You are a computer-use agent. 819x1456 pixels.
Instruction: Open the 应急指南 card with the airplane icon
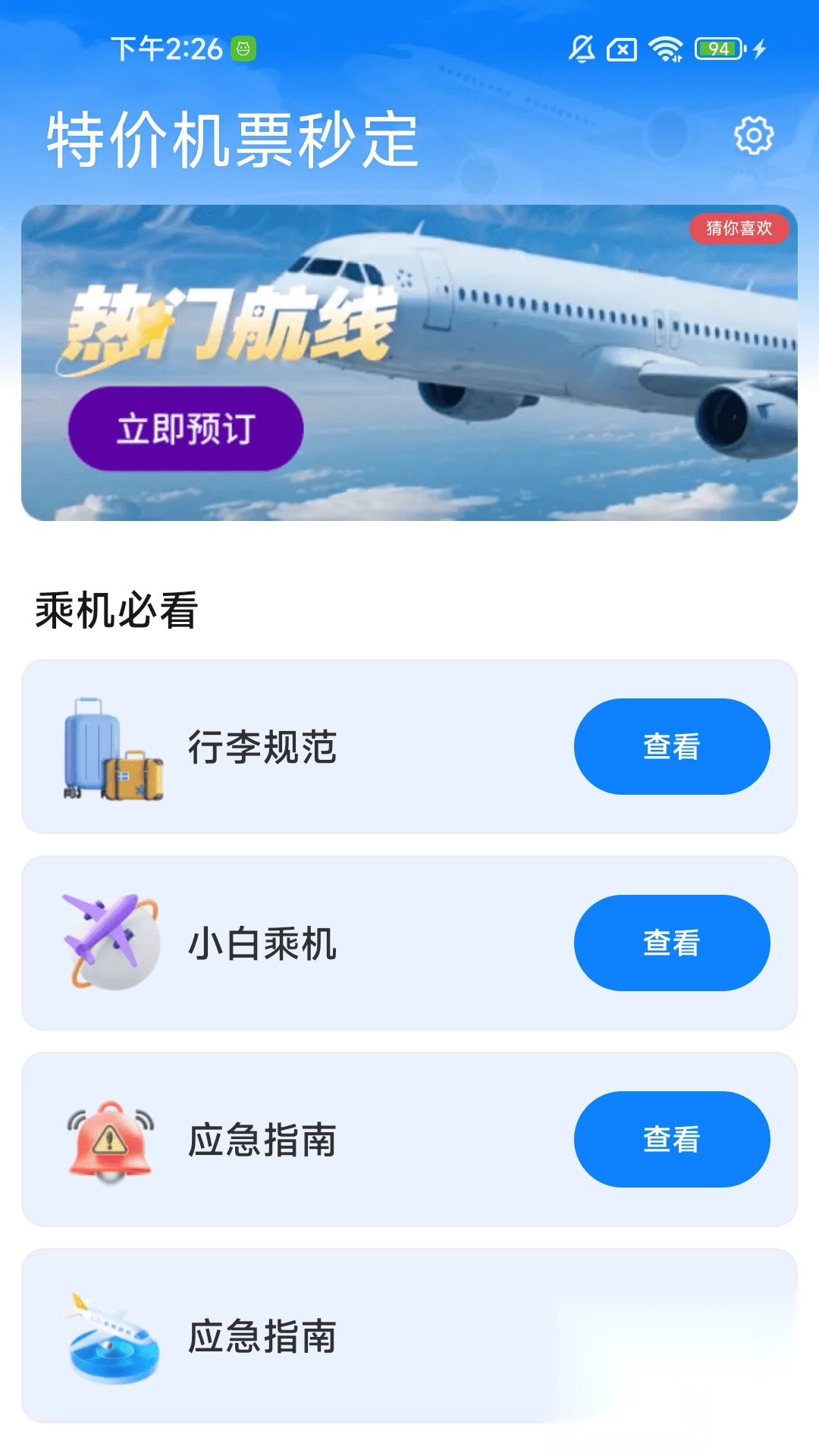[x=409, y=1335]
